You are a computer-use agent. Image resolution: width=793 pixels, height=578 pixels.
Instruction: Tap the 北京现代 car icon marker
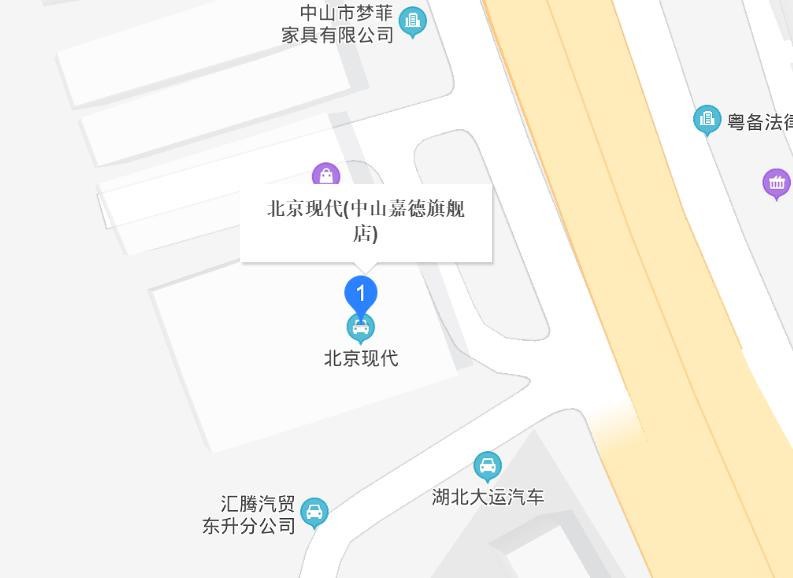pyautogui.click(x=360, y=327)
